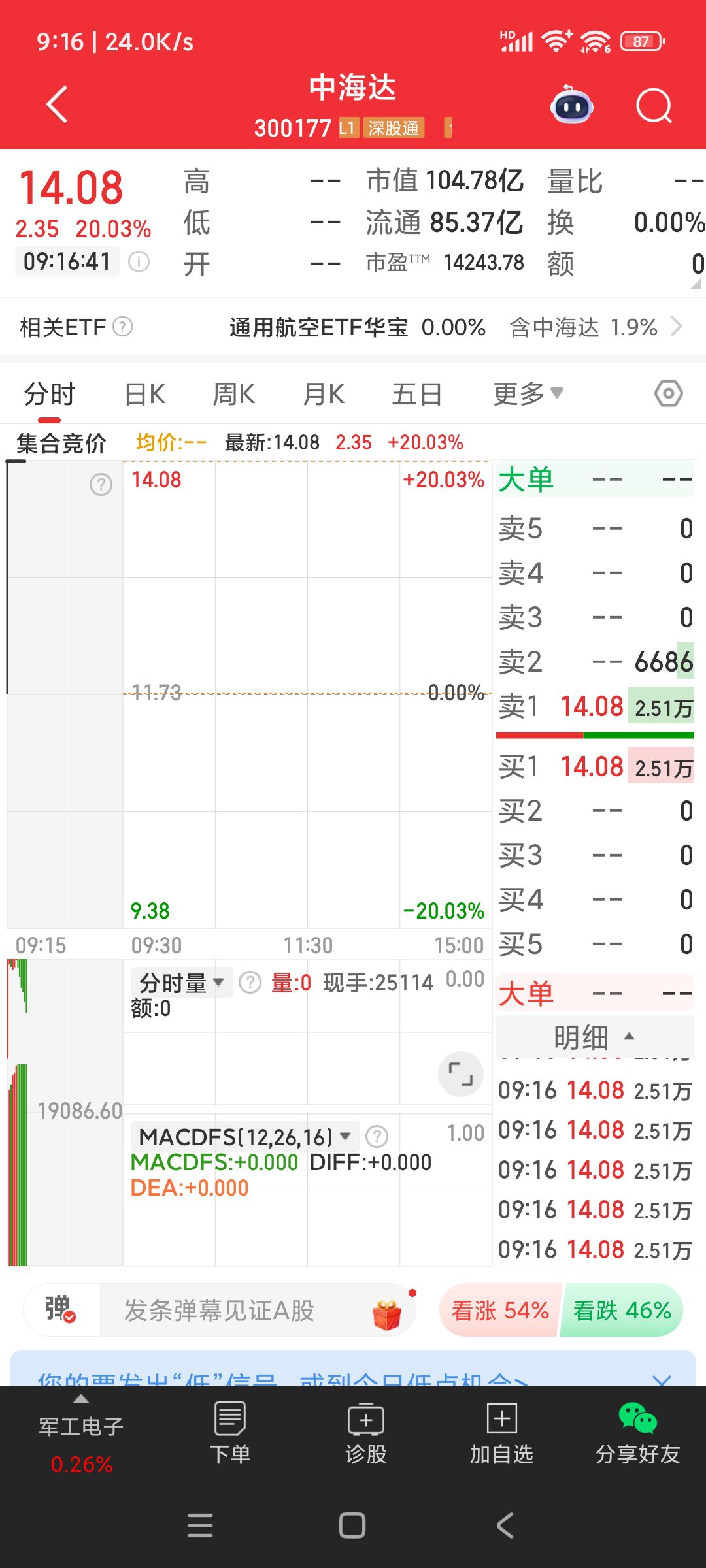Open 下单 to place an order

230,1433
